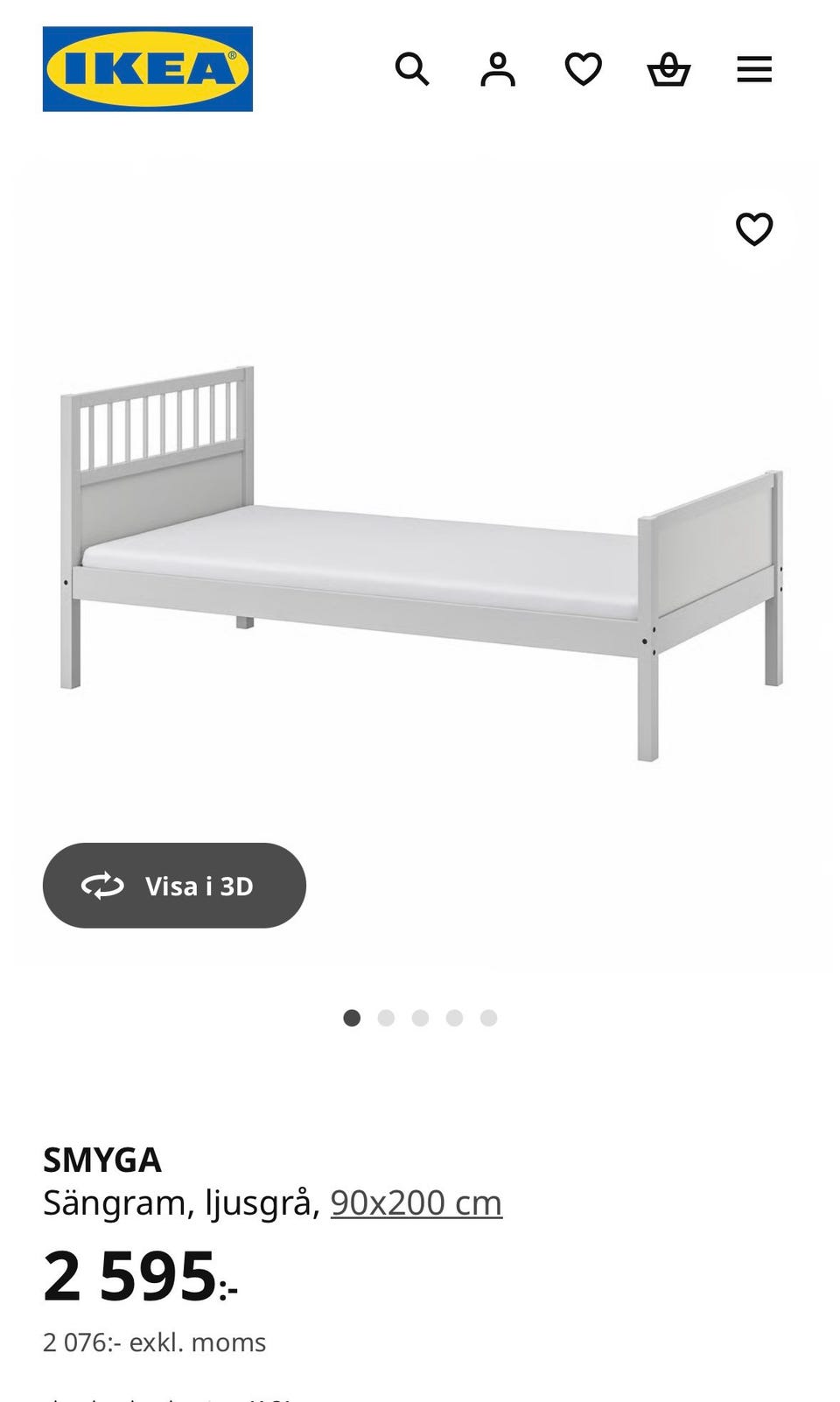The height and width of the screenshot is (1402, 840).
Task: Go to IKEA home via logo
Action: pyautogui.click(x=147, y=69)
